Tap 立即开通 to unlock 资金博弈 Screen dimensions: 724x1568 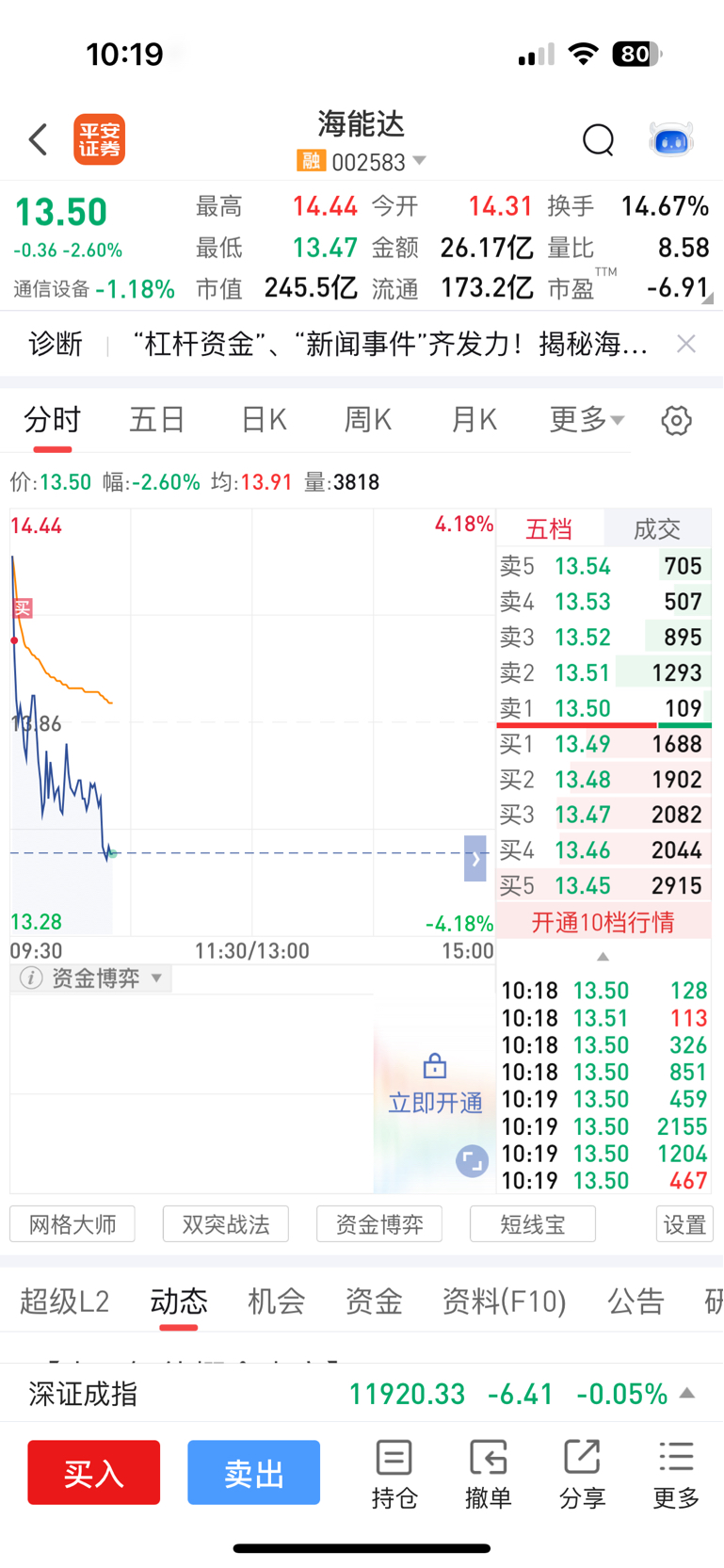435,1087
